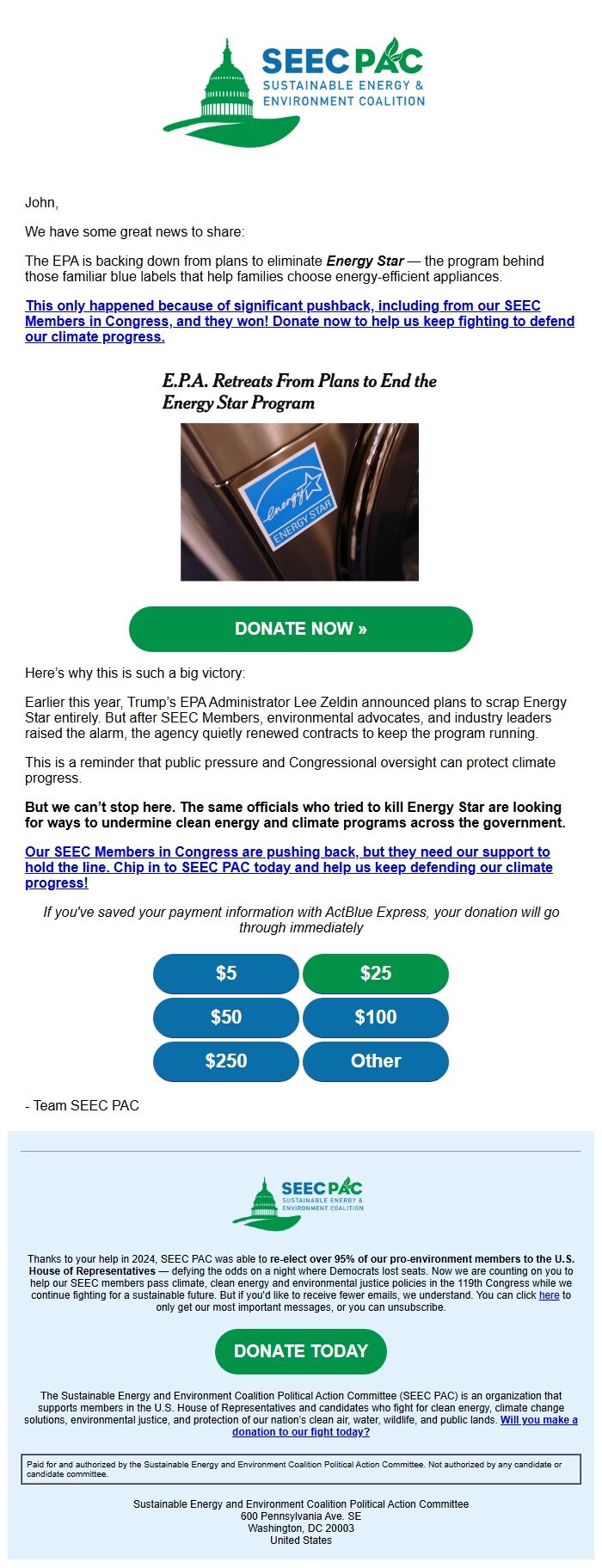Choose the $50 donation button
Viewport: 602px width, 1568px height.
pyautogui.click(x=226, y=1017)
